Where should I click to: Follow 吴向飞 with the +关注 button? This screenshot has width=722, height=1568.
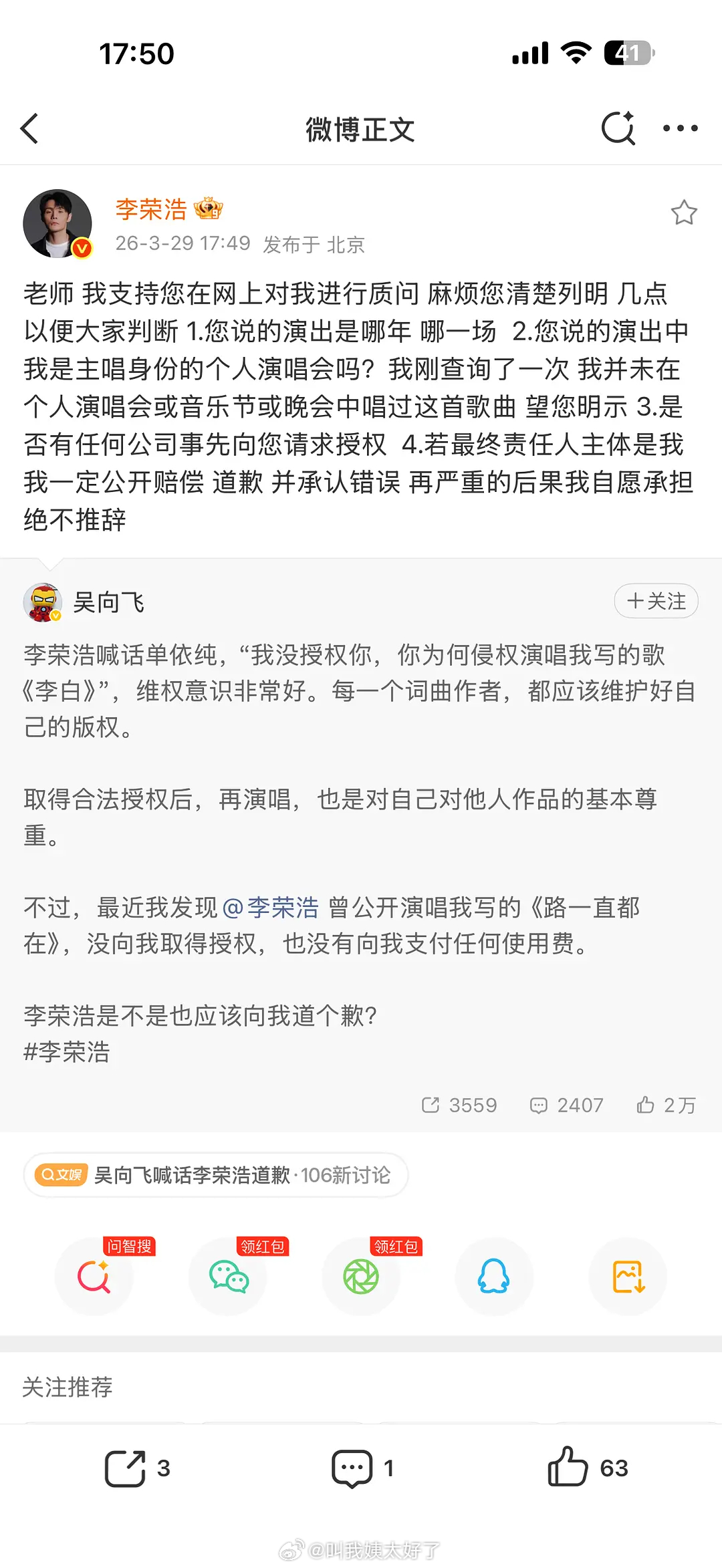point(655,601)
